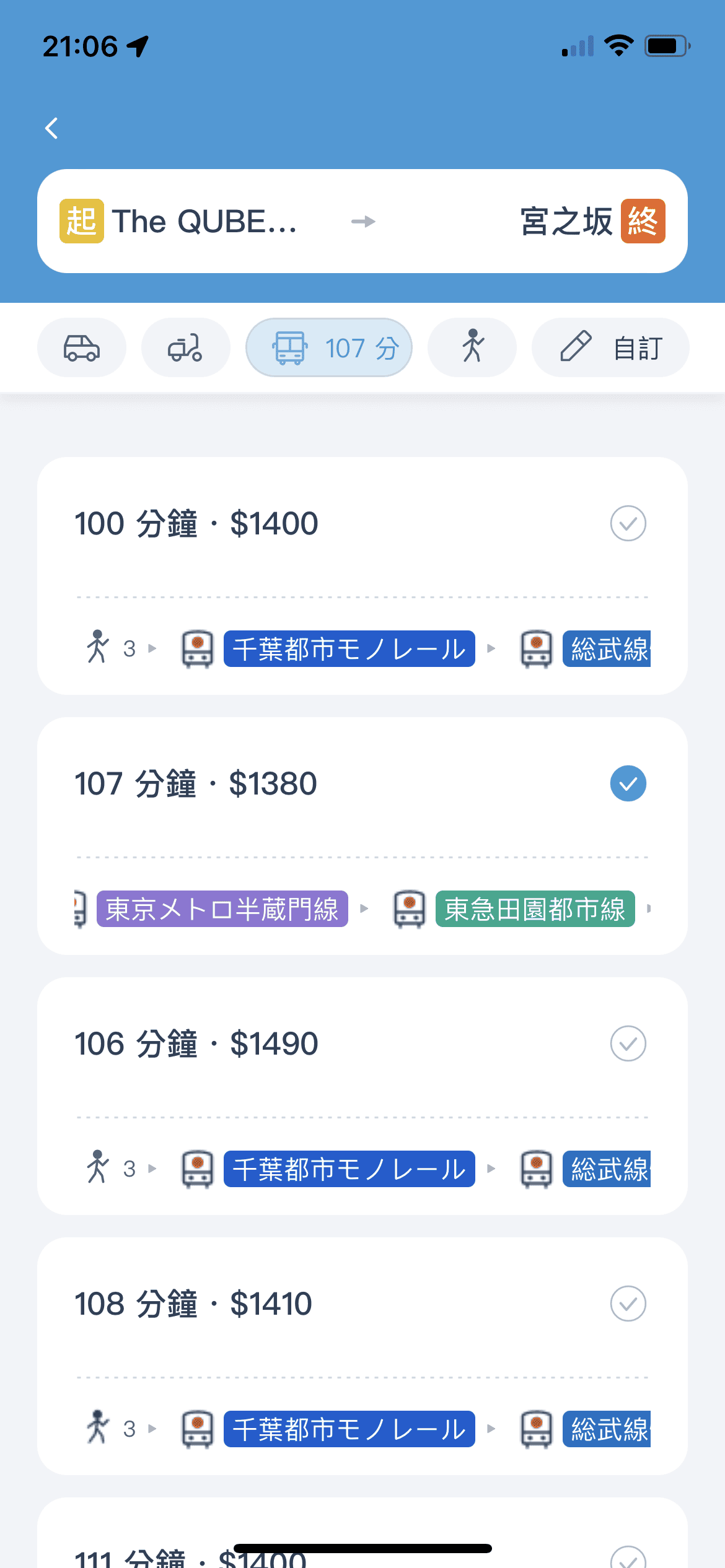
Task: Select the 106 分鐘 $1490 route checkmark
Action: [628, 1043]
